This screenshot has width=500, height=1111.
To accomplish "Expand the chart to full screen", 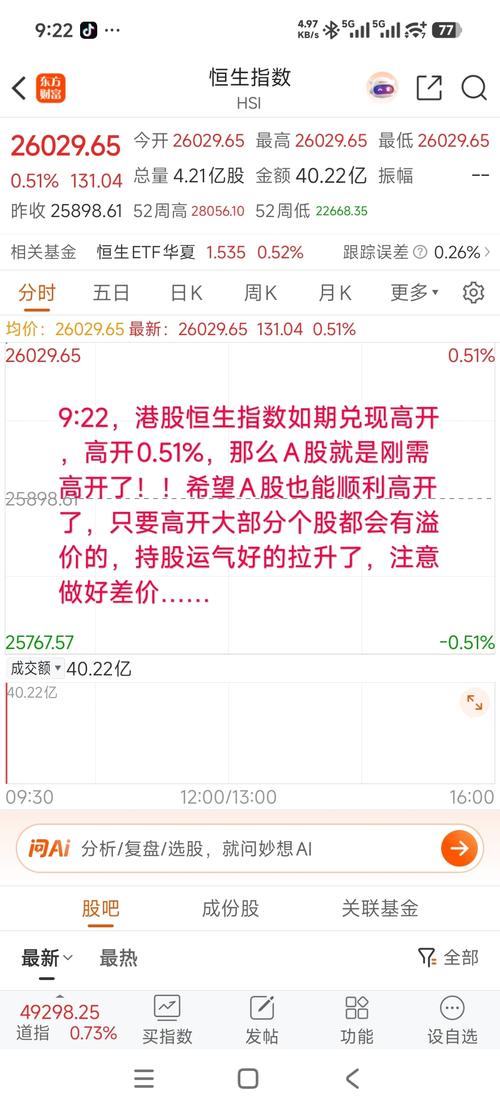I will pos(474,702).
